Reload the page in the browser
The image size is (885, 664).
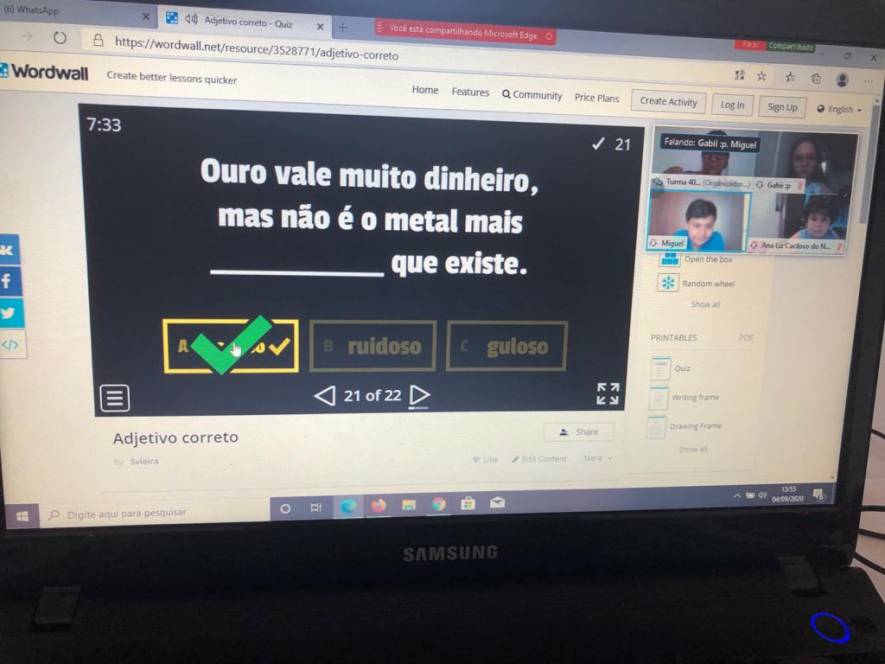60,38
